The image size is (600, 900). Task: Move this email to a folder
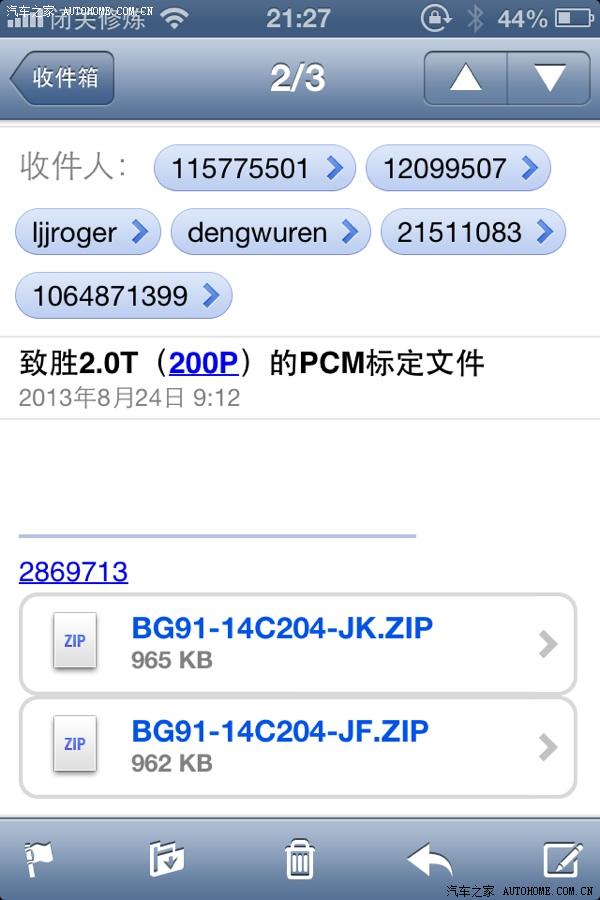tap(168, 859)
